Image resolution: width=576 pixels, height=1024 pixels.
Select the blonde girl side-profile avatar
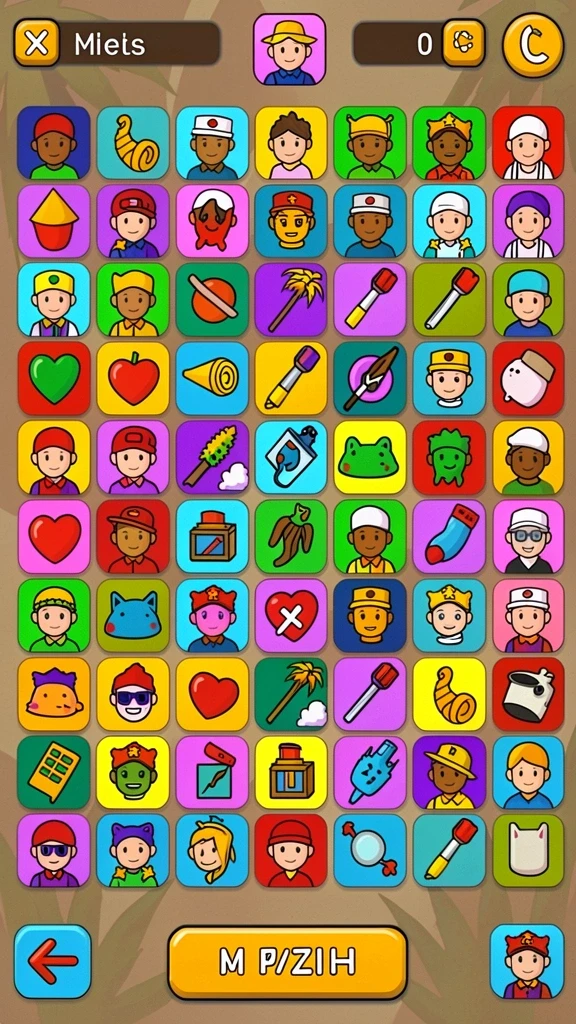pos(212,850)
